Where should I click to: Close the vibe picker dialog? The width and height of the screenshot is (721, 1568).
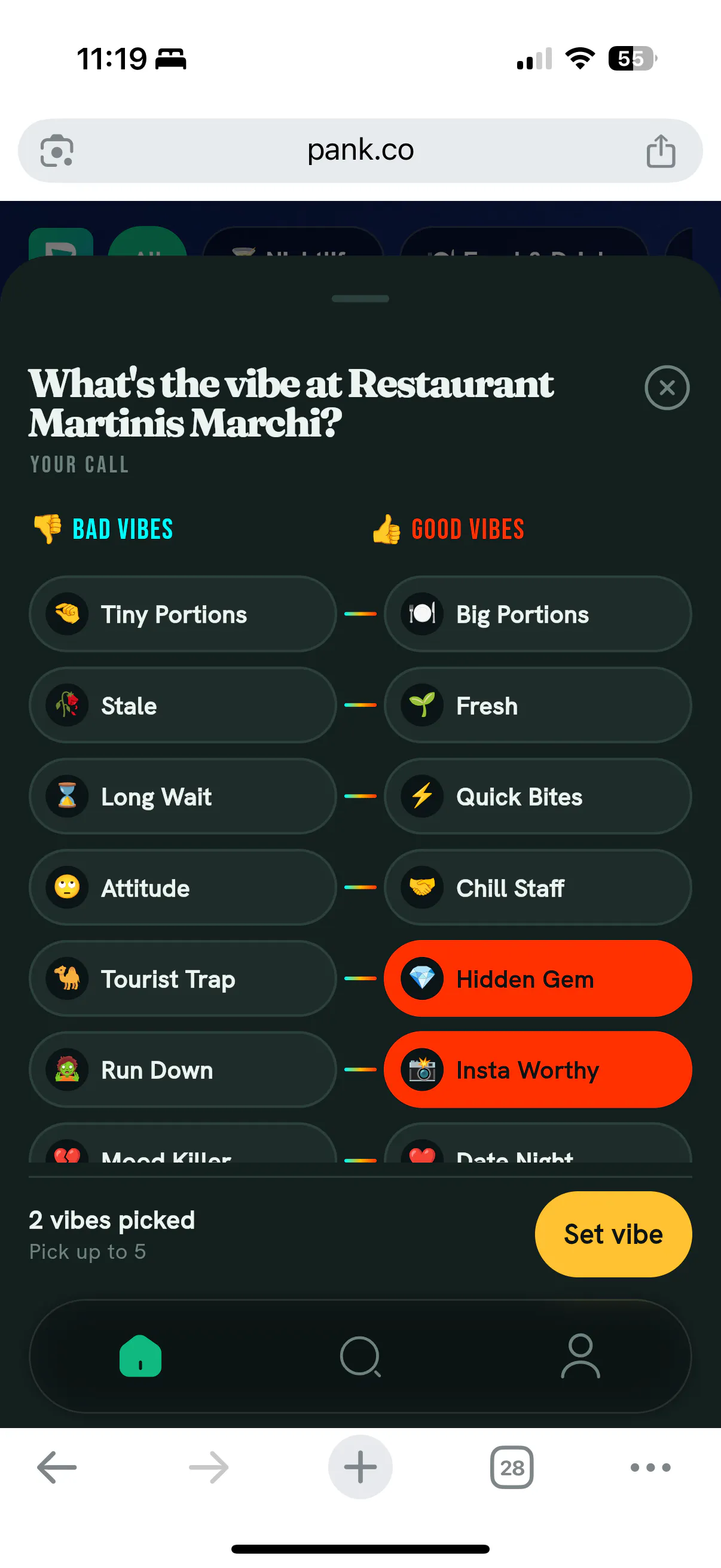pos(667,388)
